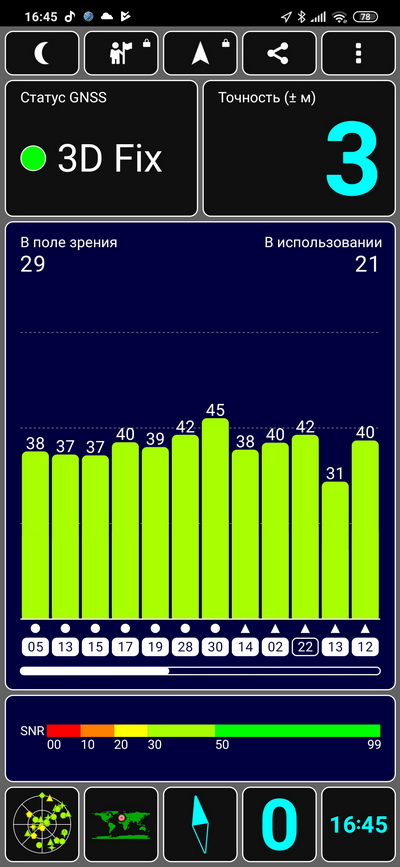Screen dimensions: 400x867
Task: Open the locked navigation arrow feature
Action: (200, 53)
